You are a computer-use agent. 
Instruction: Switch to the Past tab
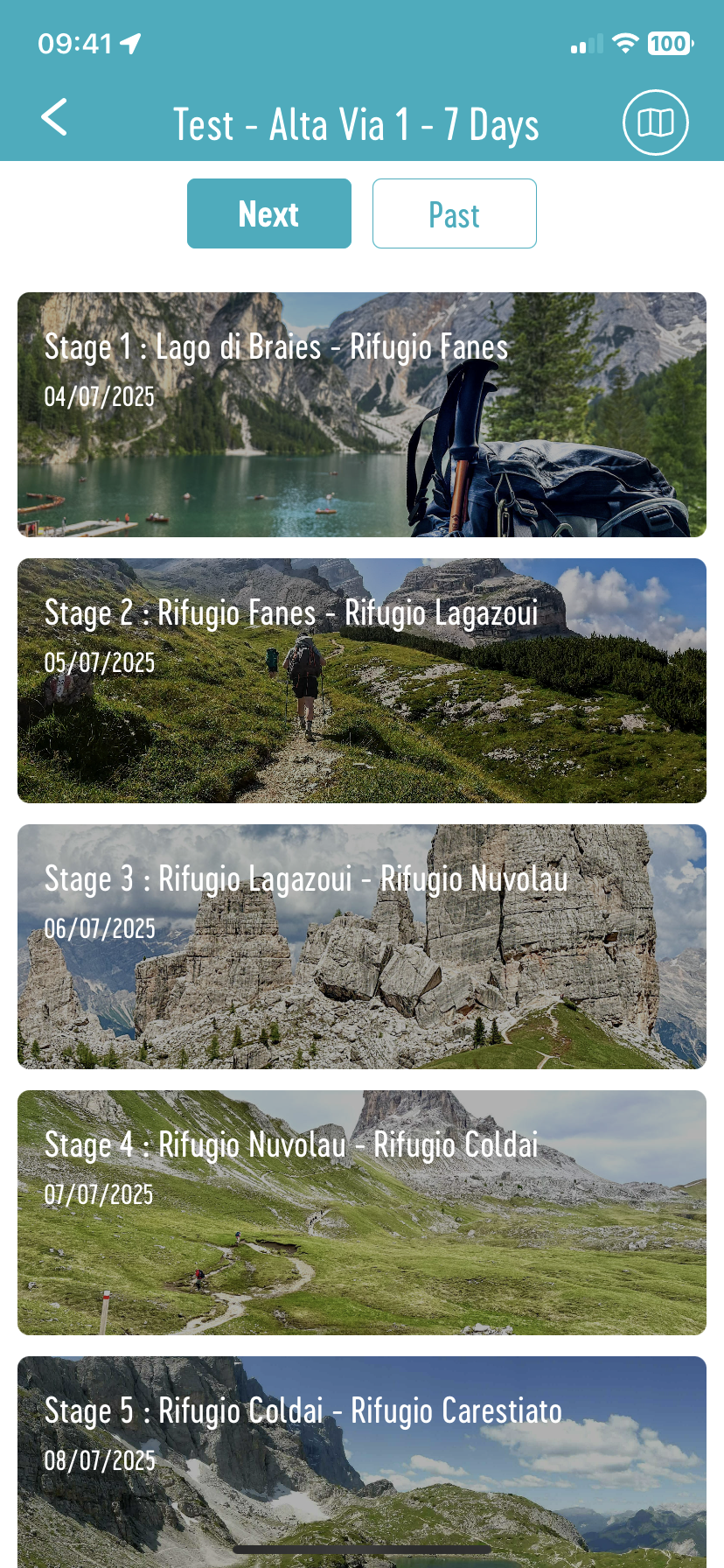tap(454, 214)
